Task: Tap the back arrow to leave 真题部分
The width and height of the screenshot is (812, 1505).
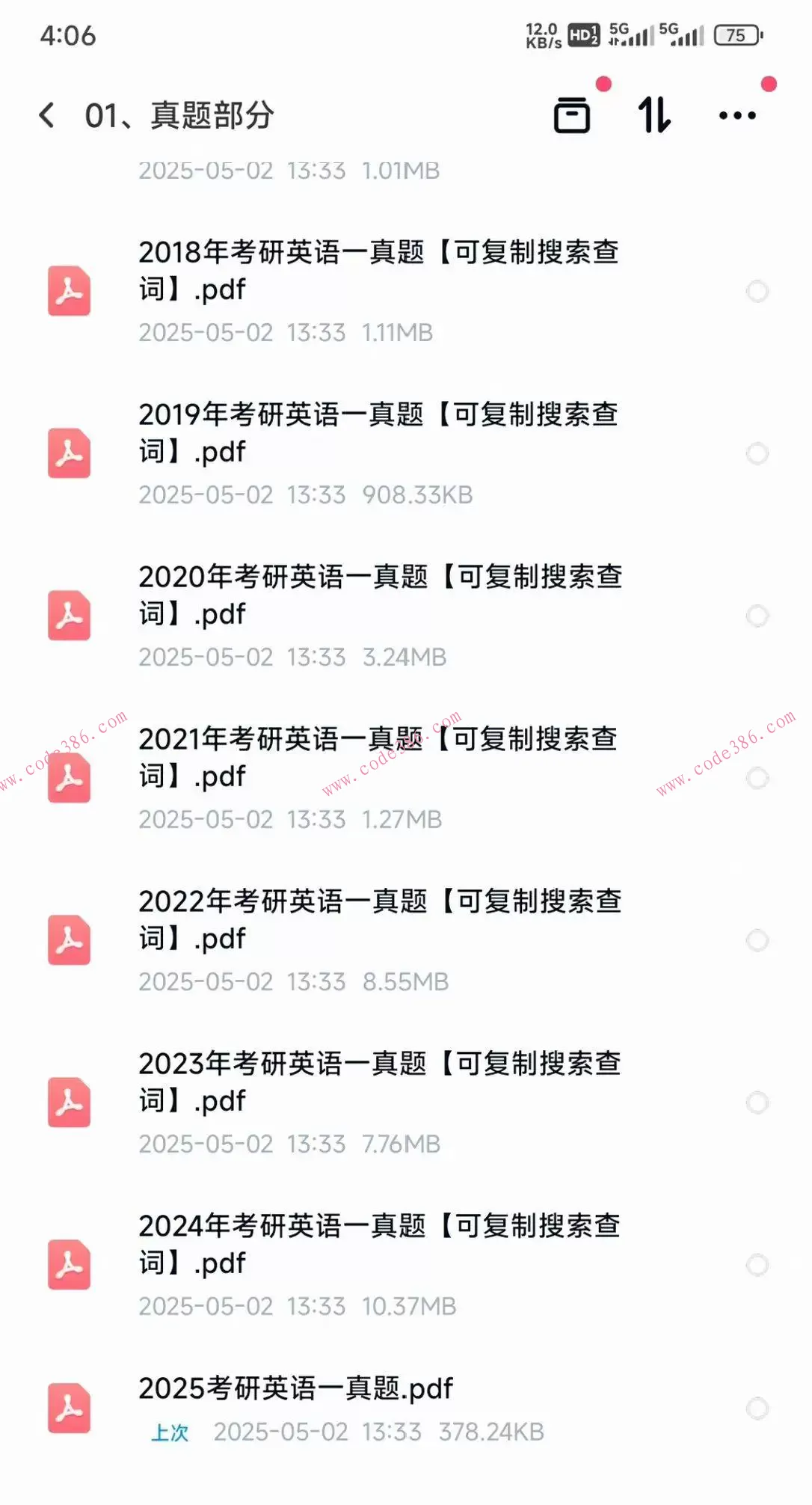Action: click(47, 115)
